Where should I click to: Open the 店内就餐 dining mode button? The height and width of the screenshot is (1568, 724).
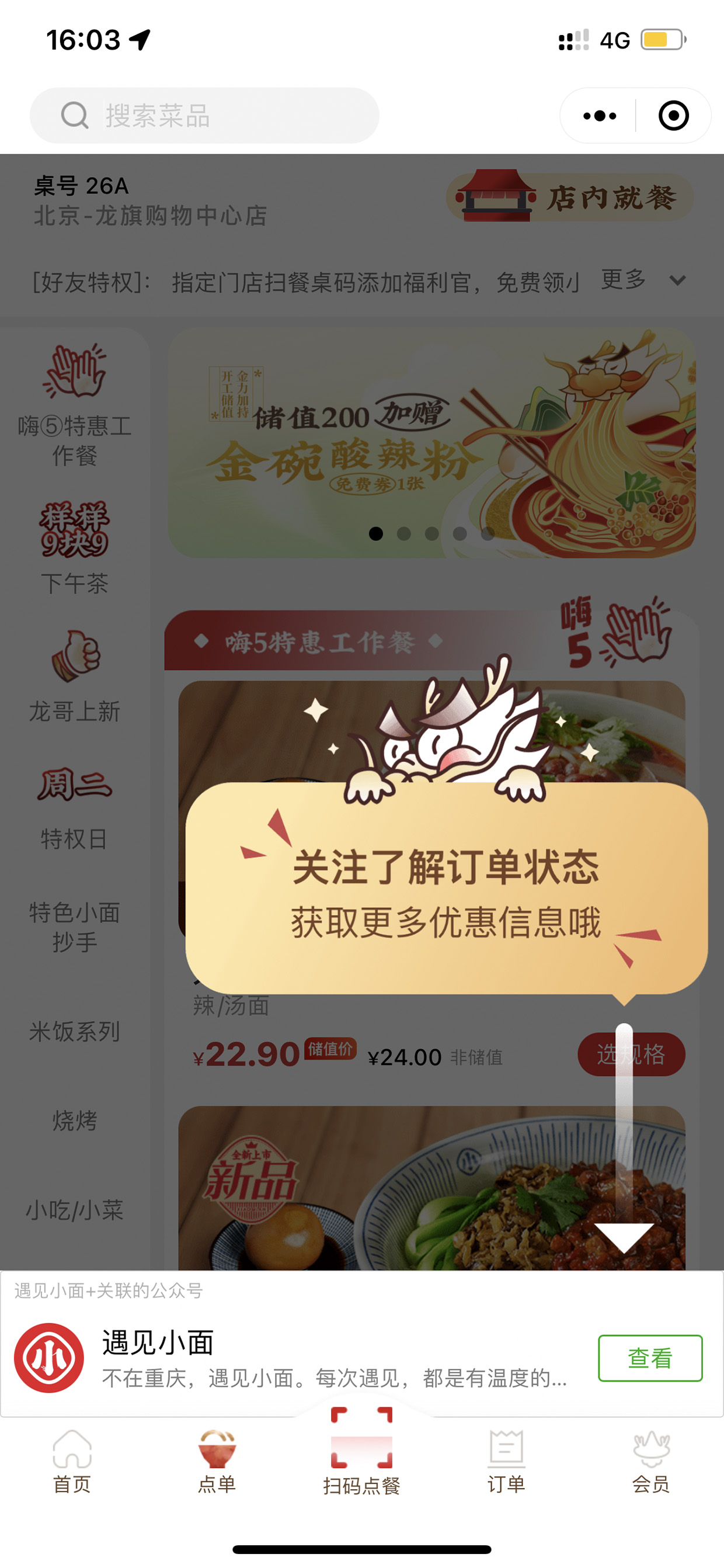[570, 196]
